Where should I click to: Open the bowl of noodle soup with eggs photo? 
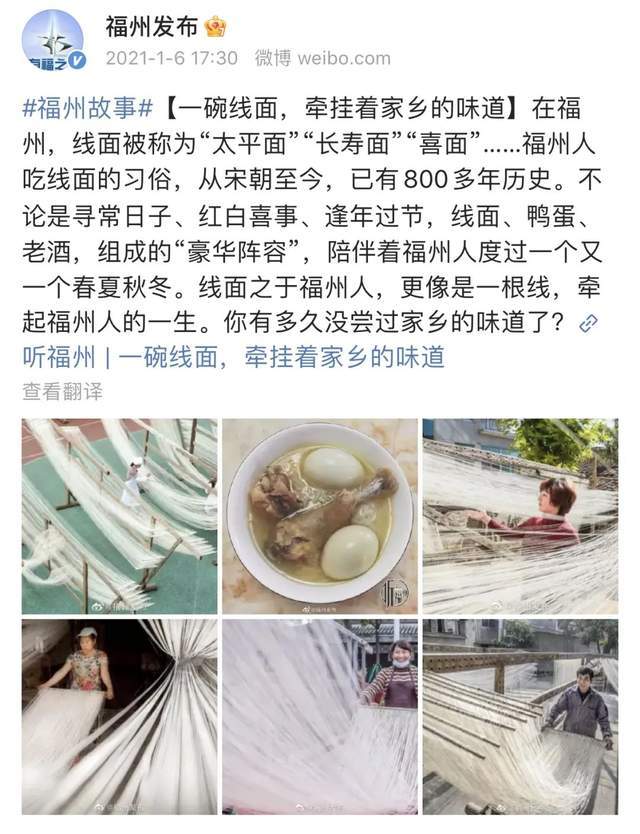tap(319, 515)
